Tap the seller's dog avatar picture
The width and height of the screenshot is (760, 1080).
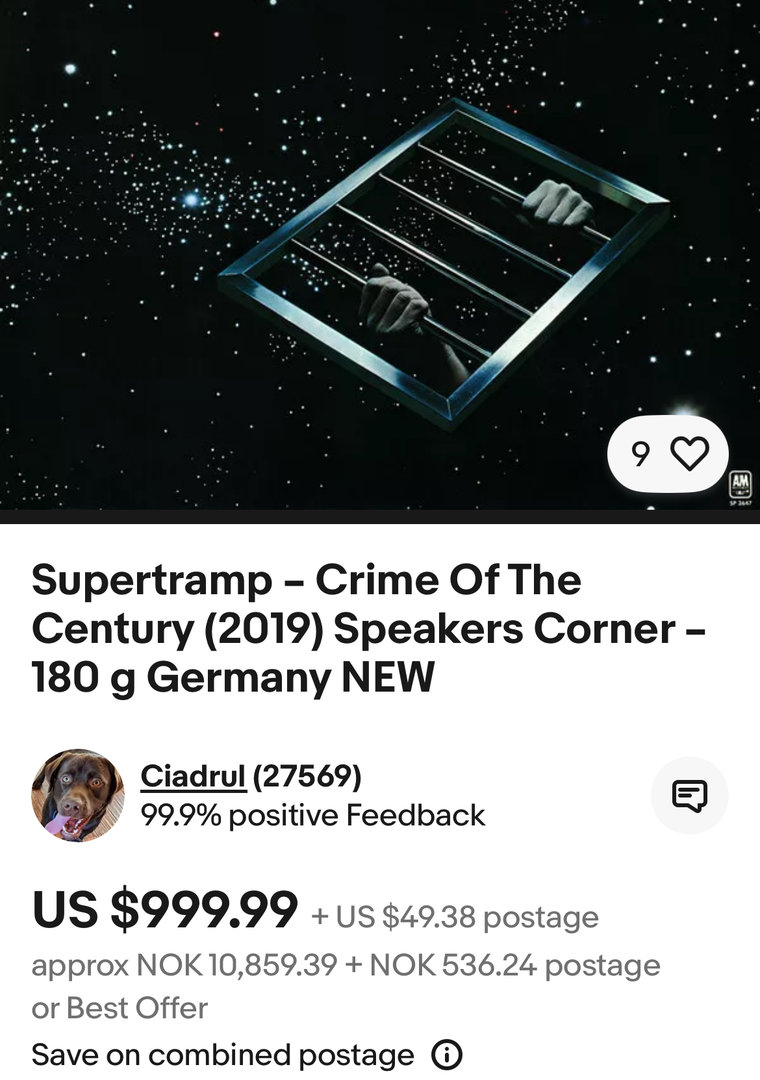click(x=78, y=795)
